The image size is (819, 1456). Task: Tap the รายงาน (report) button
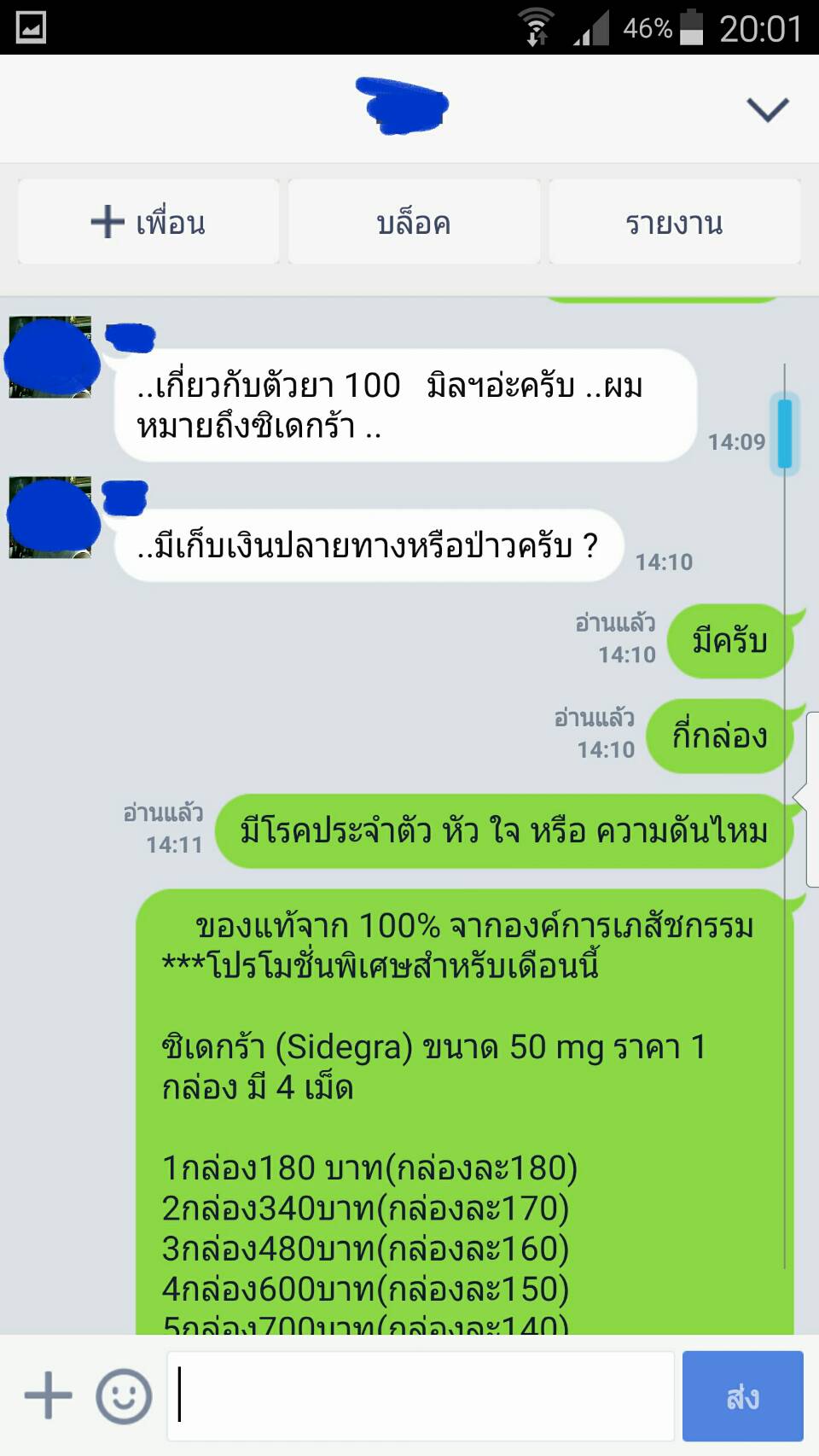pyautogui.click(x=674, y=222)
